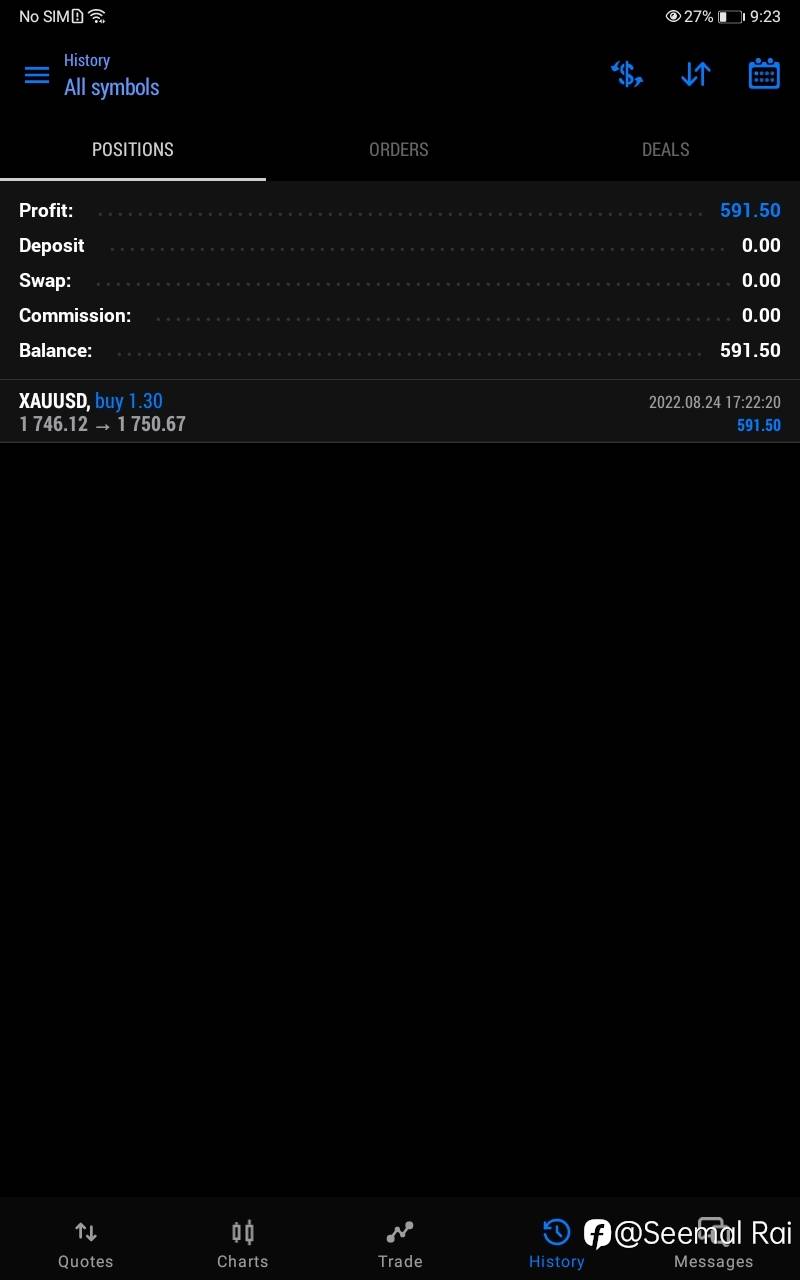Screen dimensions: 800x1280
Task: Select the All symbols history filter
Action: (x=112, y=88)
